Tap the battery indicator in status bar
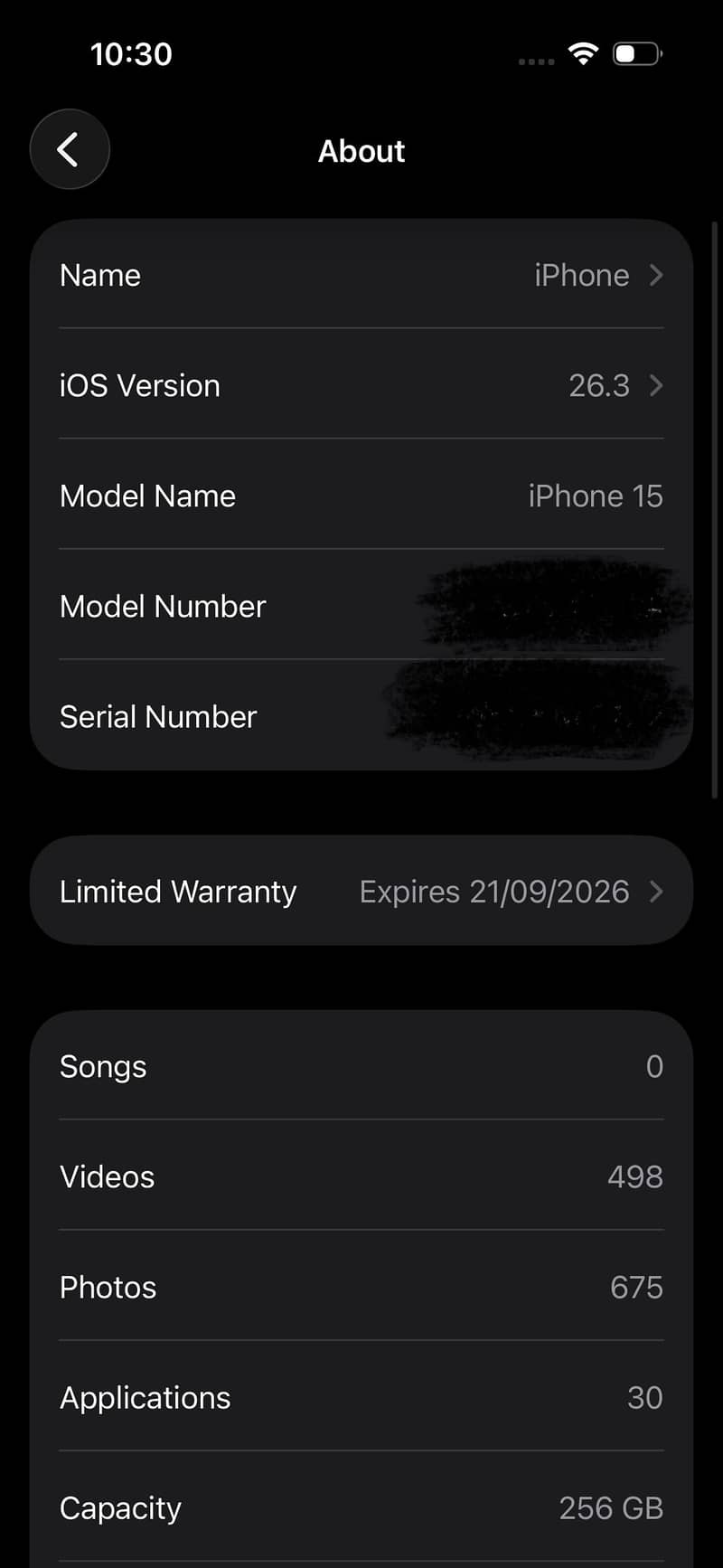Viewport: 723px width, 1568px height. tap(637, 53)
